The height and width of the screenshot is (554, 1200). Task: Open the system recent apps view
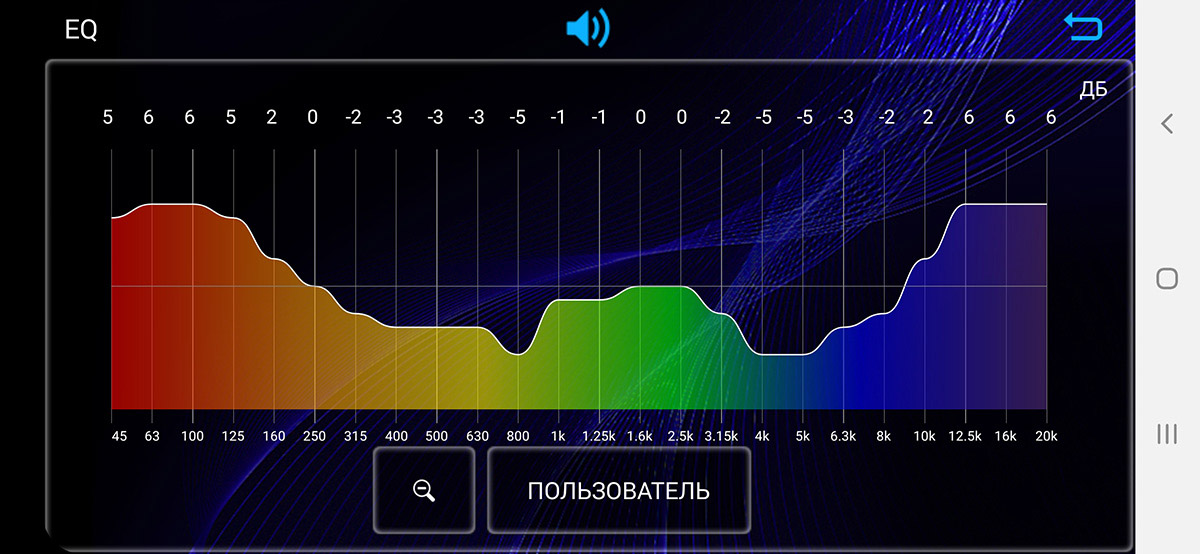1167,433
